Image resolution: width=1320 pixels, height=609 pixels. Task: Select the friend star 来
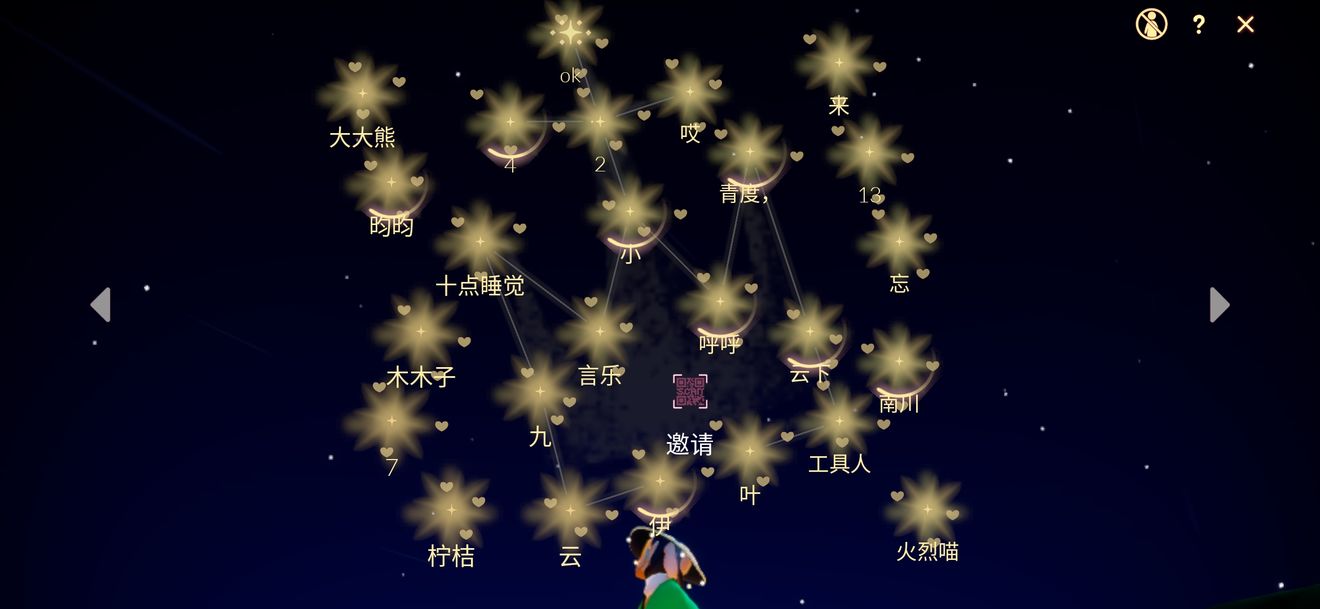click(x=838, y=62)
